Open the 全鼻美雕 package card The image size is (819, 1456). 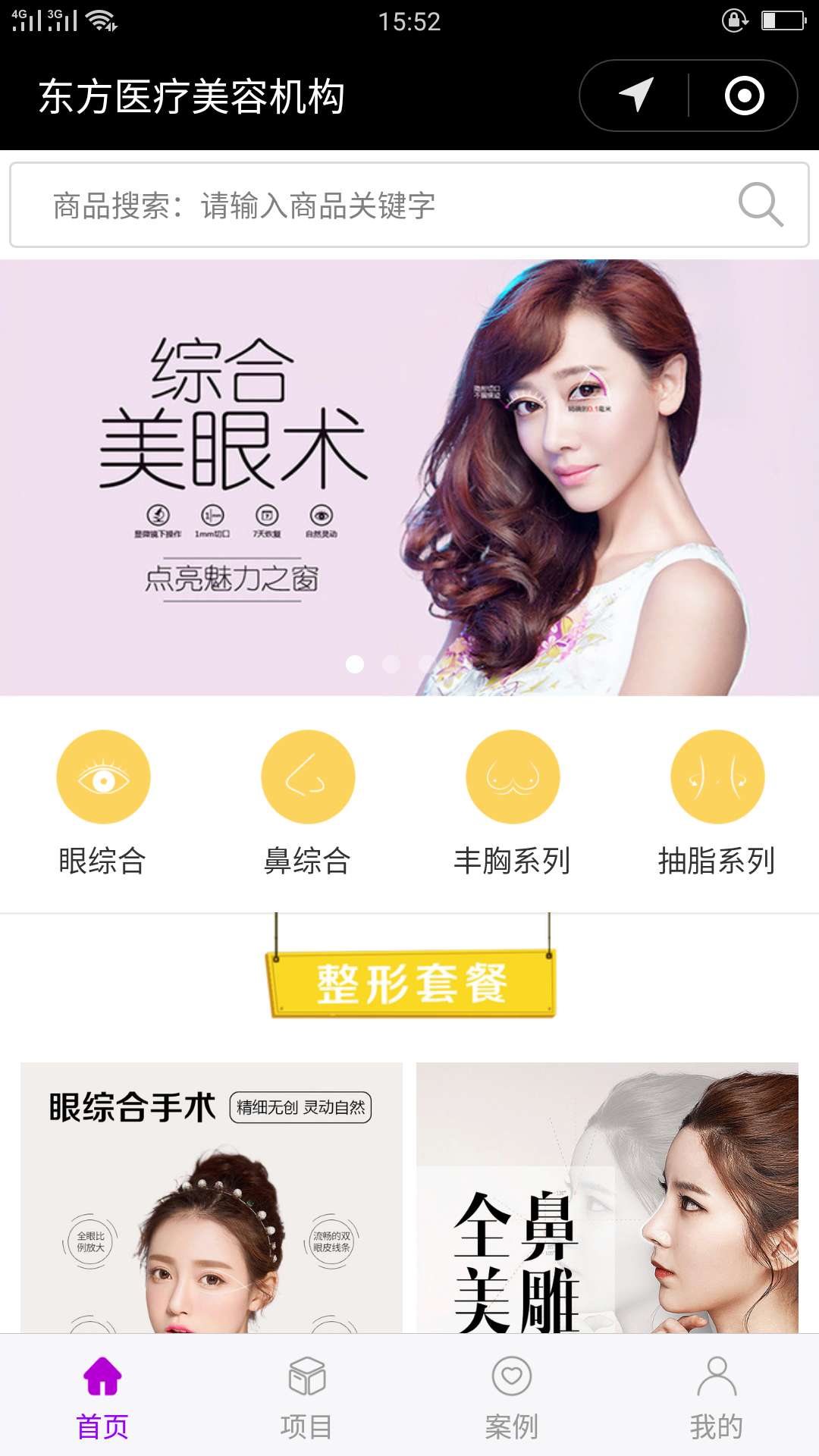click(x=607, y=1198)
